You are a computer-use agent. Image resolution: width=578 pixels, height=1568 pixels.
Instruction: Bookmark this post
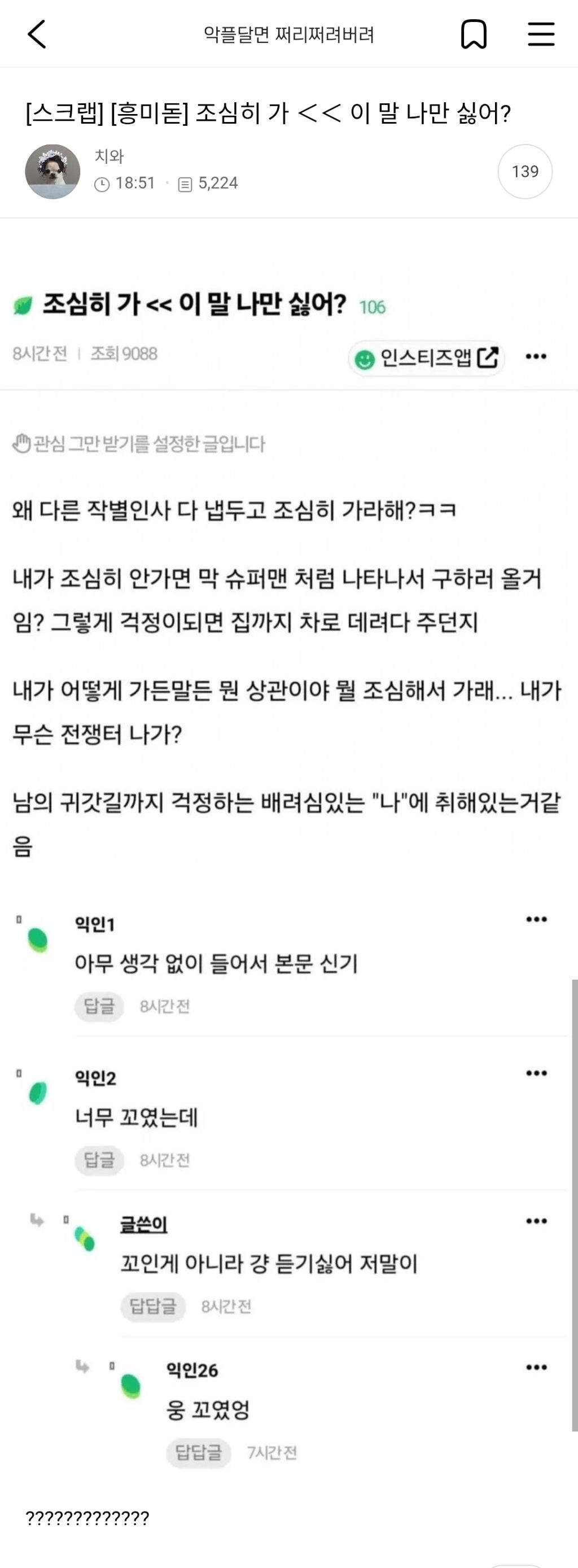pyautogui.click(x=474, y=34)
